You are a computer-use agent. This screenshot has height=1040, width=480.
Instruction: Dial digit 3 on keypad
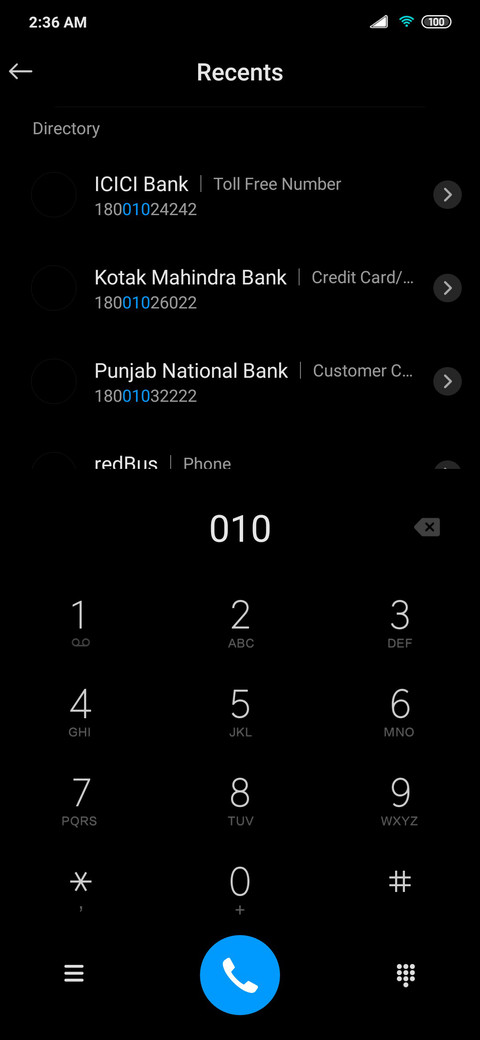pos(400,623)
